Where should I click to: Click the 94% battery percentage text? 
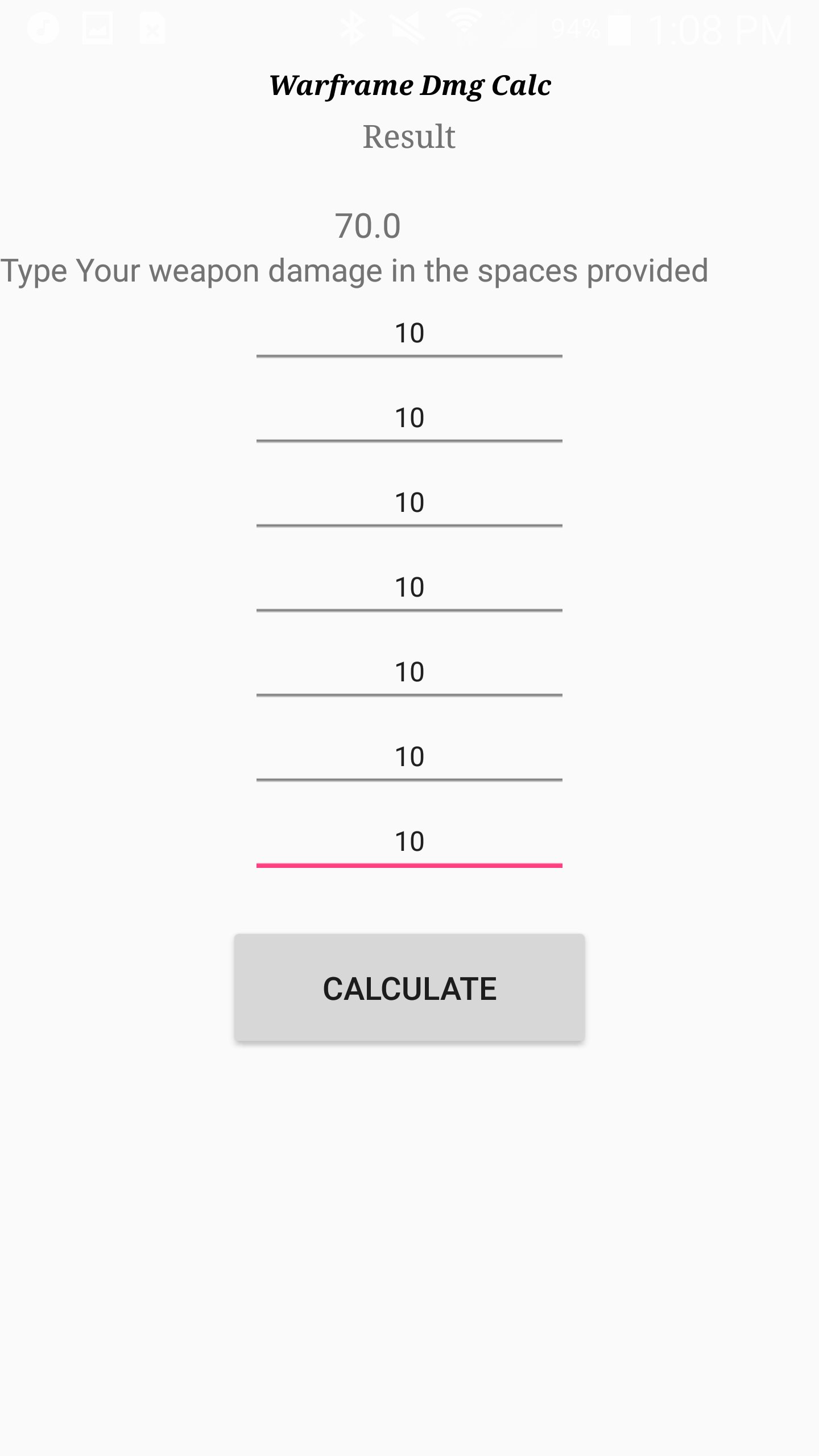pos(574,27)
